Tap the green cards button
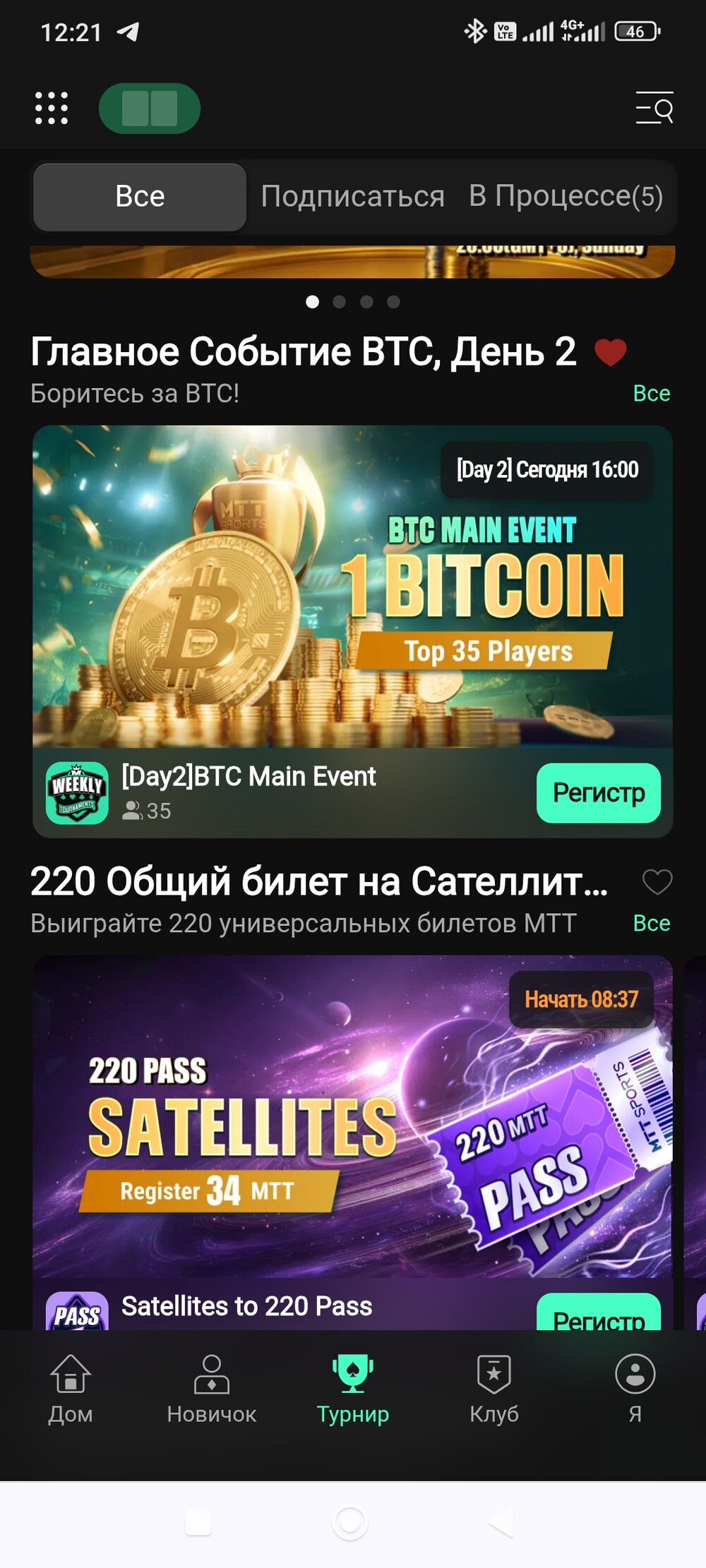706x1568 pixels. click(150, 109)
